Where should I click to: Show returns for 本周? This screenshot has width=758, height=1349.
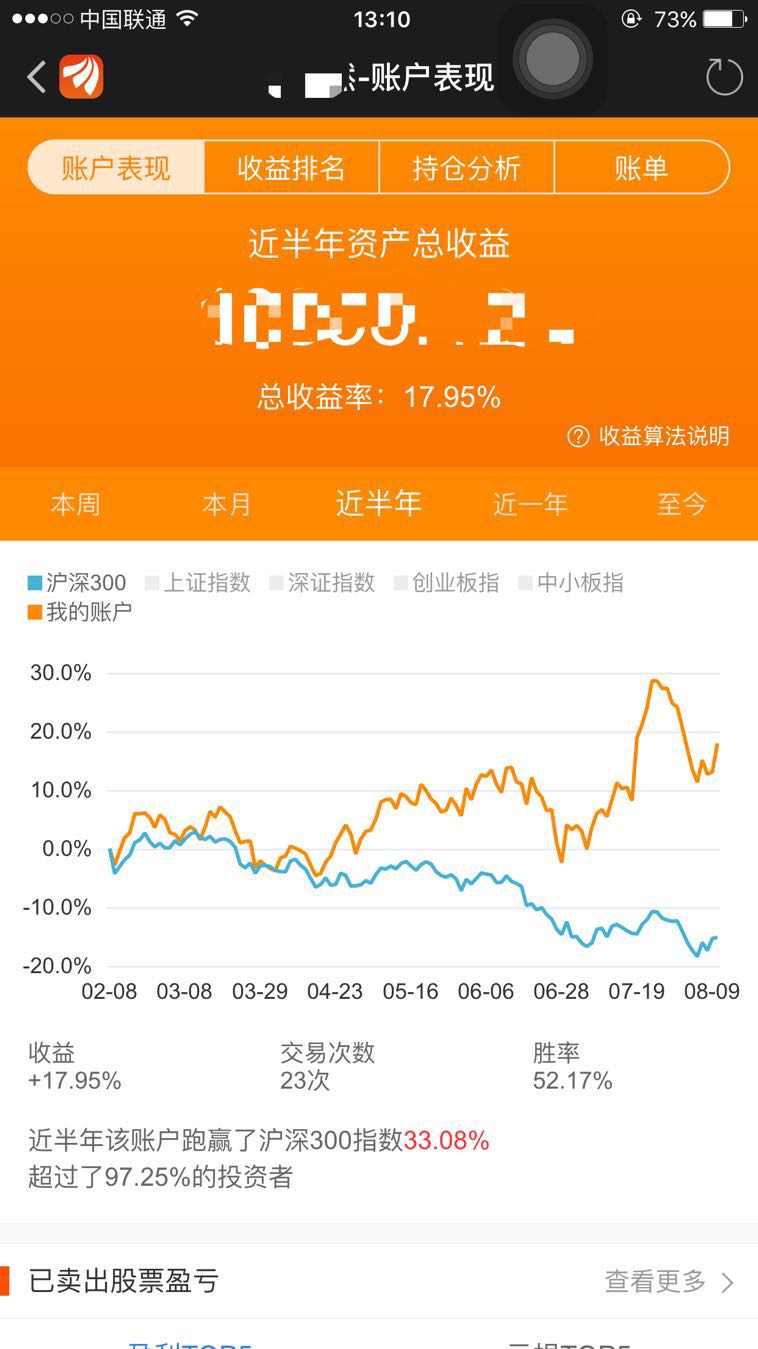(x=76, y=504)
